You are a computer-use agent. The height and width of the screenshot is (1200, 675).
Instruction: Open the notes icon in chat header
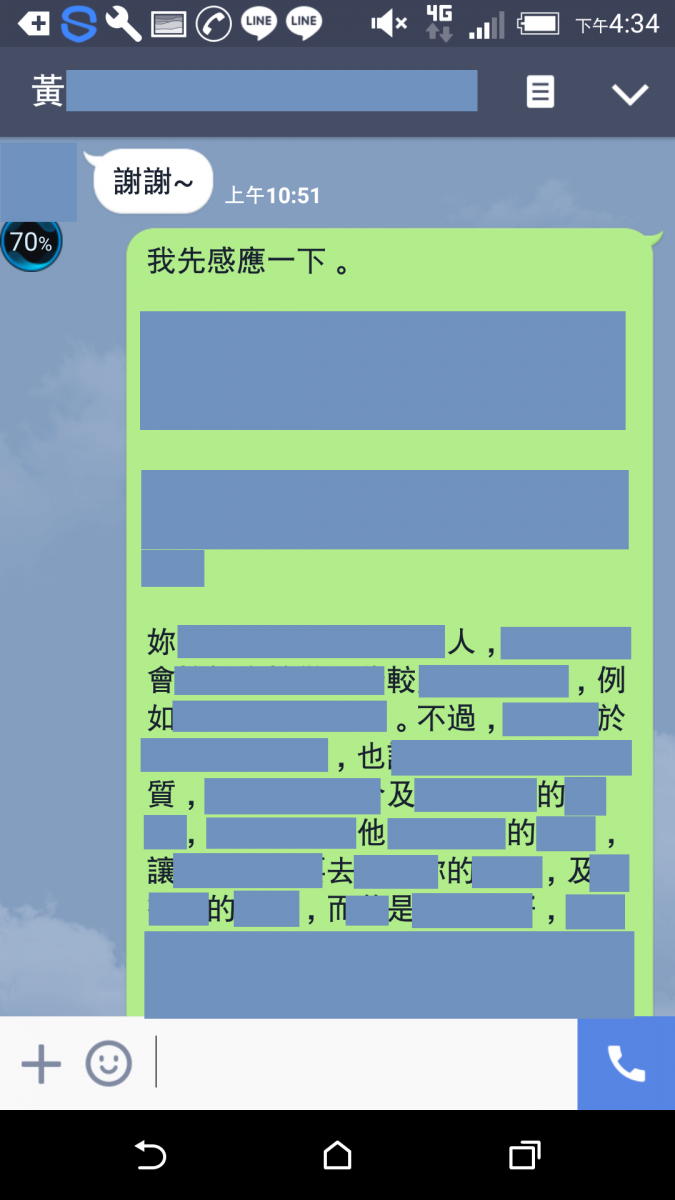coord(540,93)
